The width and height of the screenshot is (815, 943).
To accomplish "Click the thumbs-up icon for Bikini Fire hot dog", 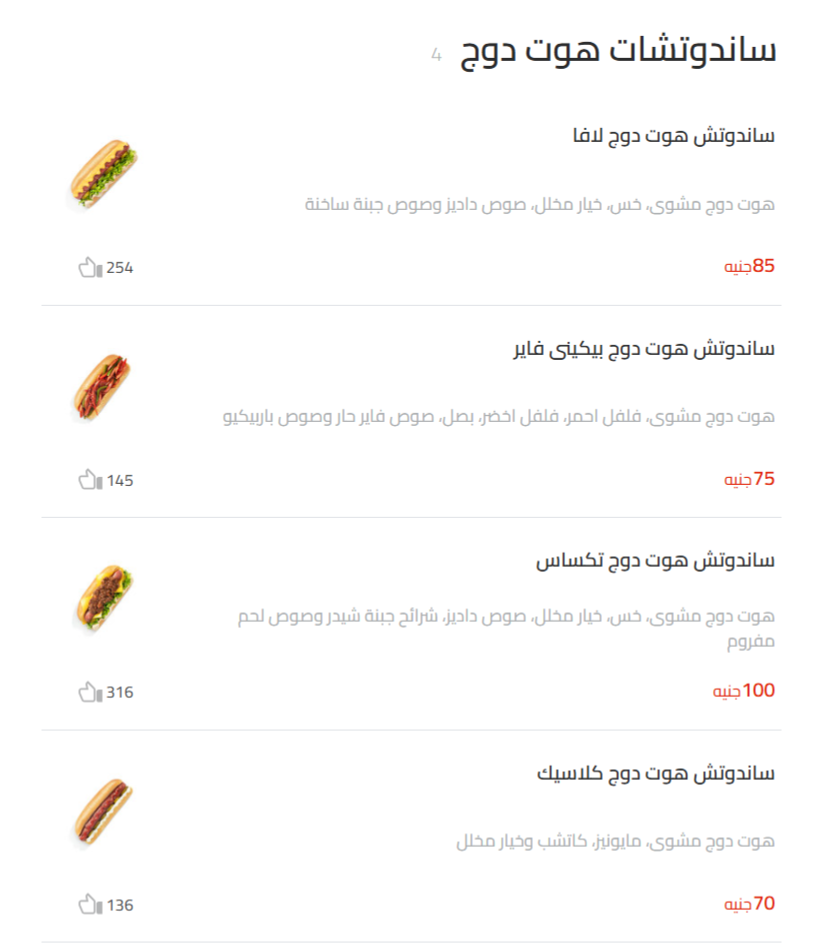I will (x=87, y=481).
